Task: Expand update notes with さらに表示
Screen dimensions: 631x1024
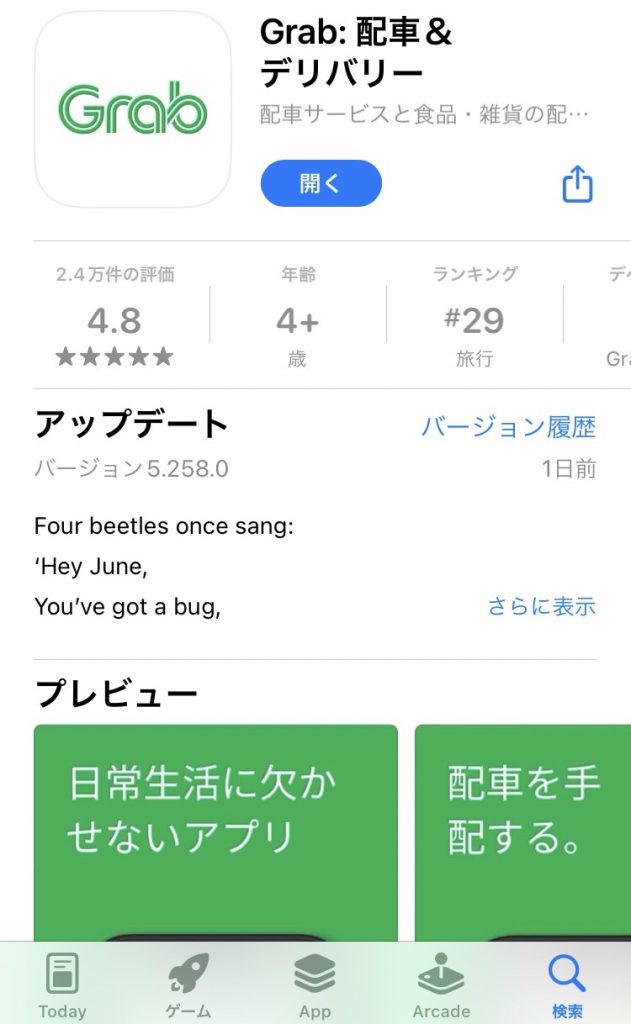Action: tap(541, 606)
